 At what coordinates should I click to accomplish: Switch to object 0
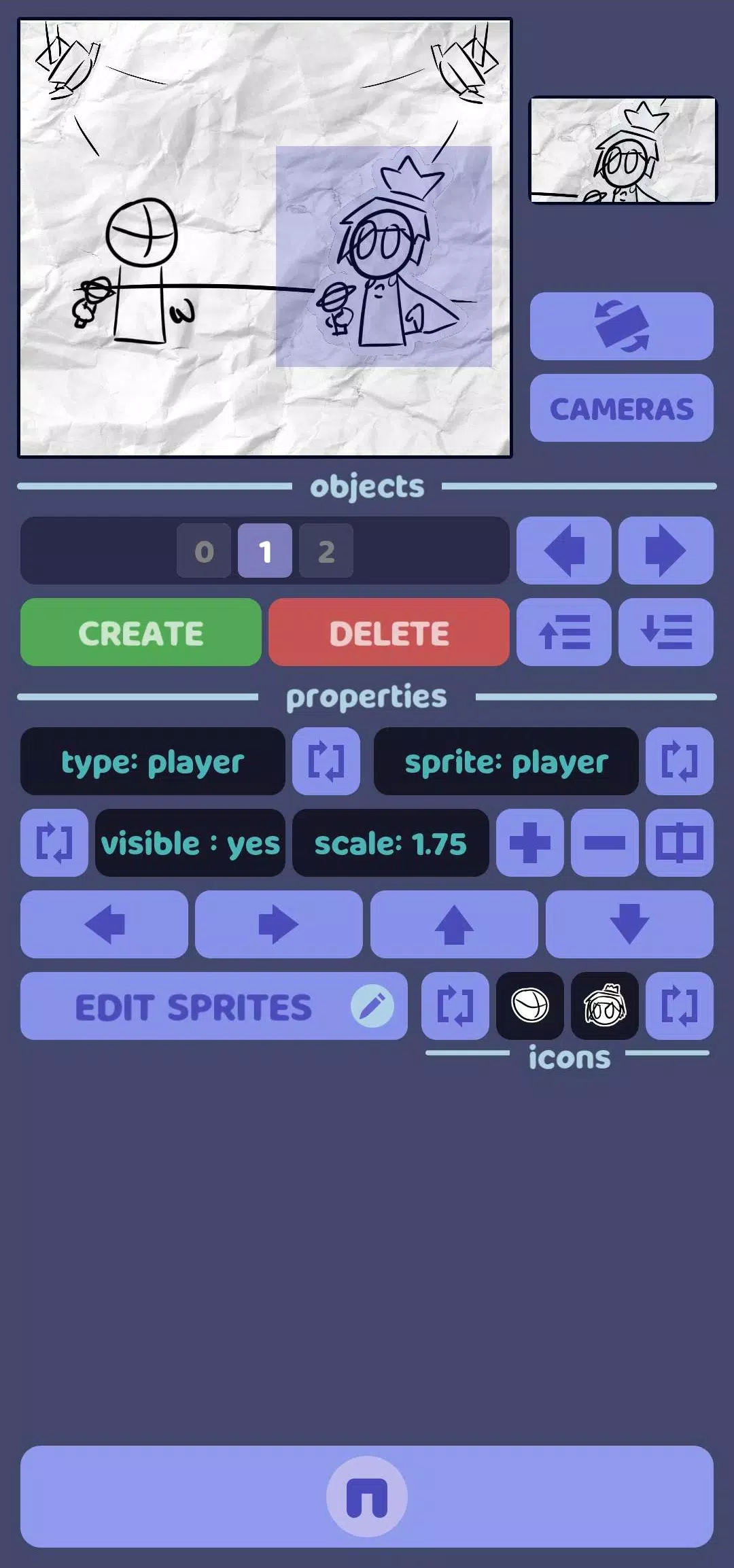coord(203,551)
